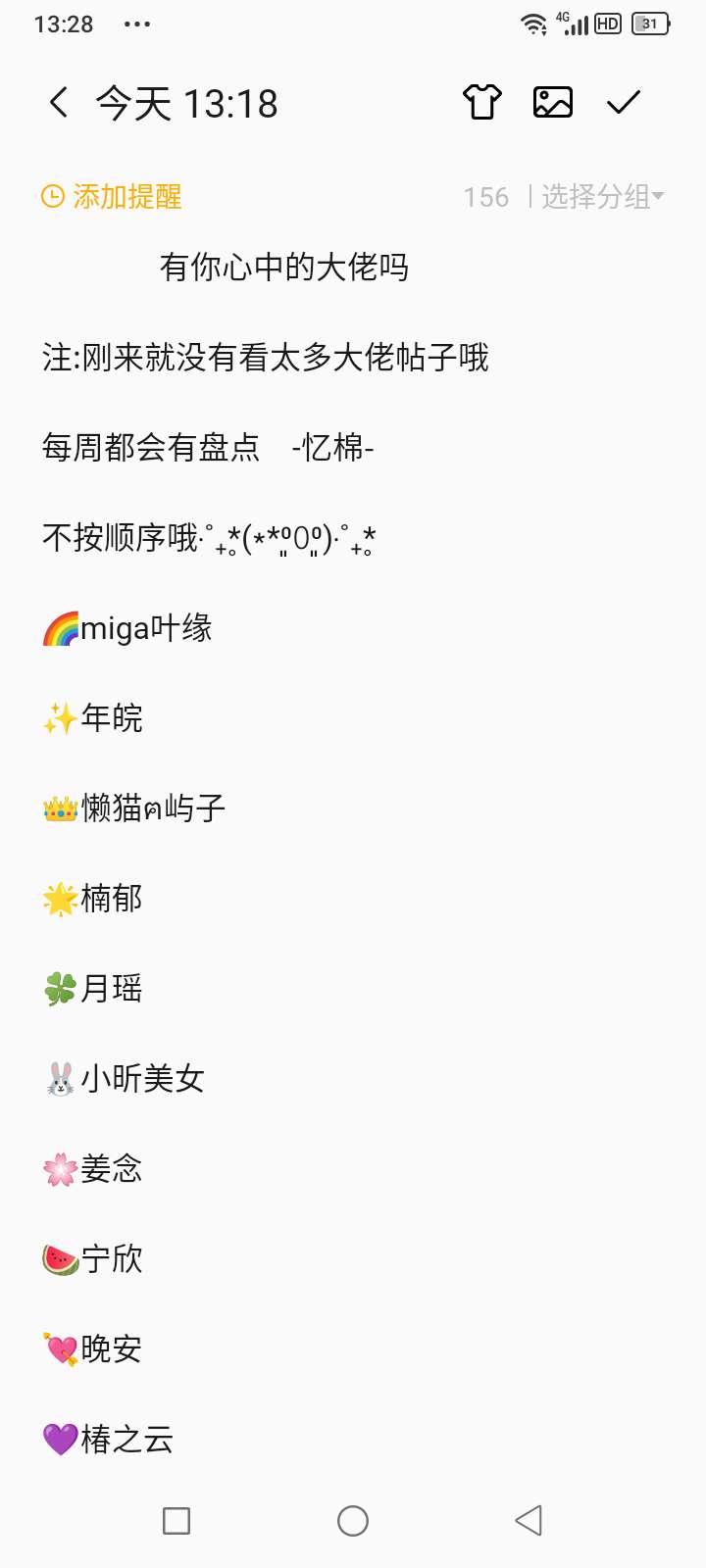Viewport: 706px width, 1568px height.
Task: Open the note theme (shirt) icon
Action: (481, 102)
